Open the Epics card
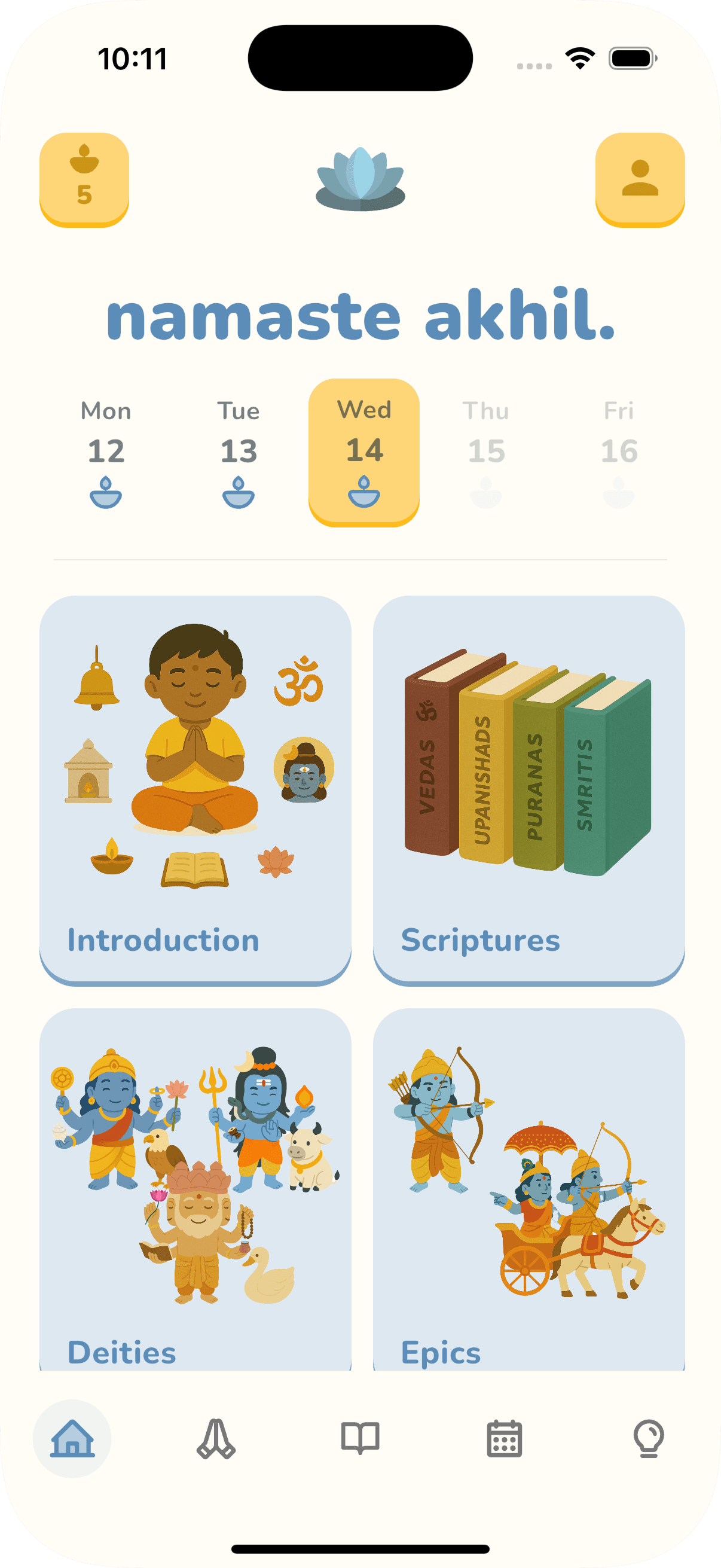 528,1189
